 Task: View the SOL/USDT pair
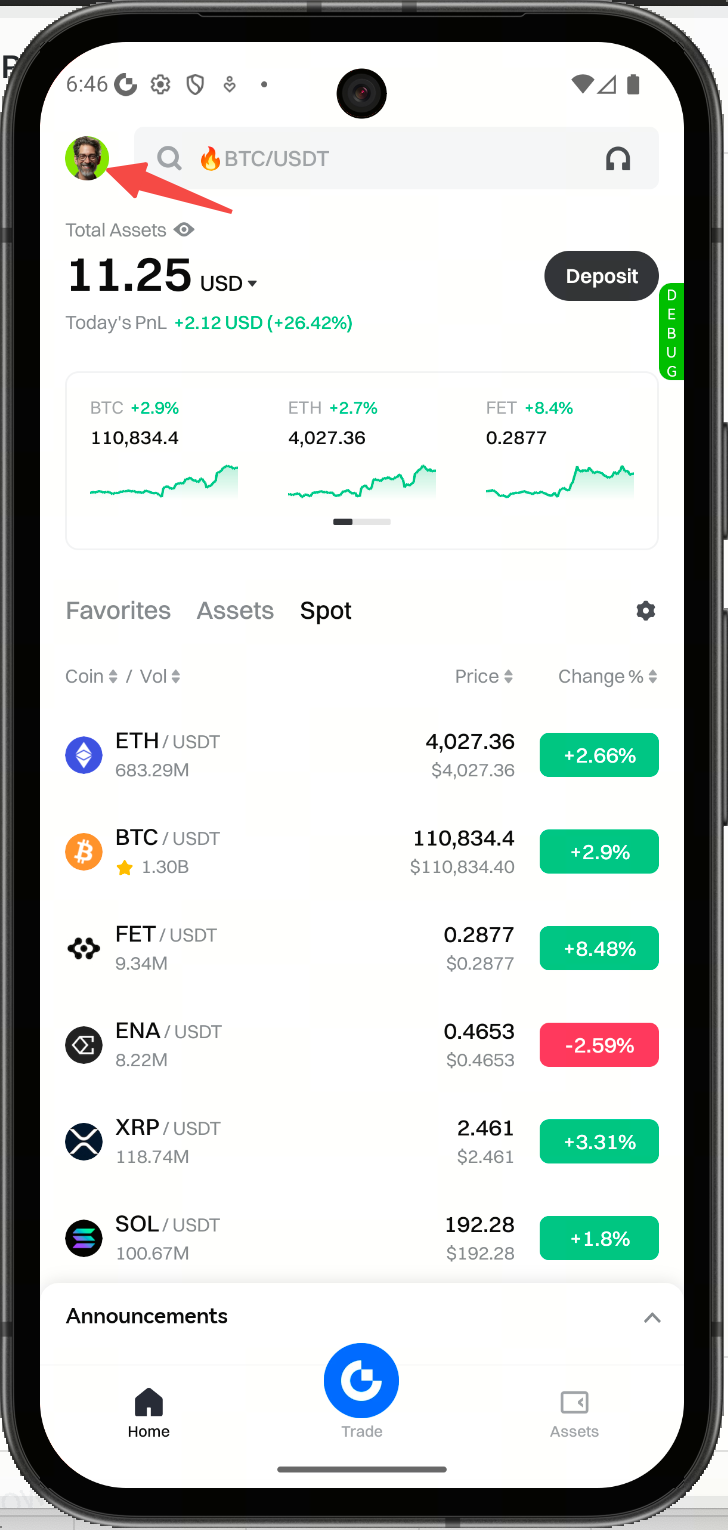pyautogui.click(x=300, y=1238)
